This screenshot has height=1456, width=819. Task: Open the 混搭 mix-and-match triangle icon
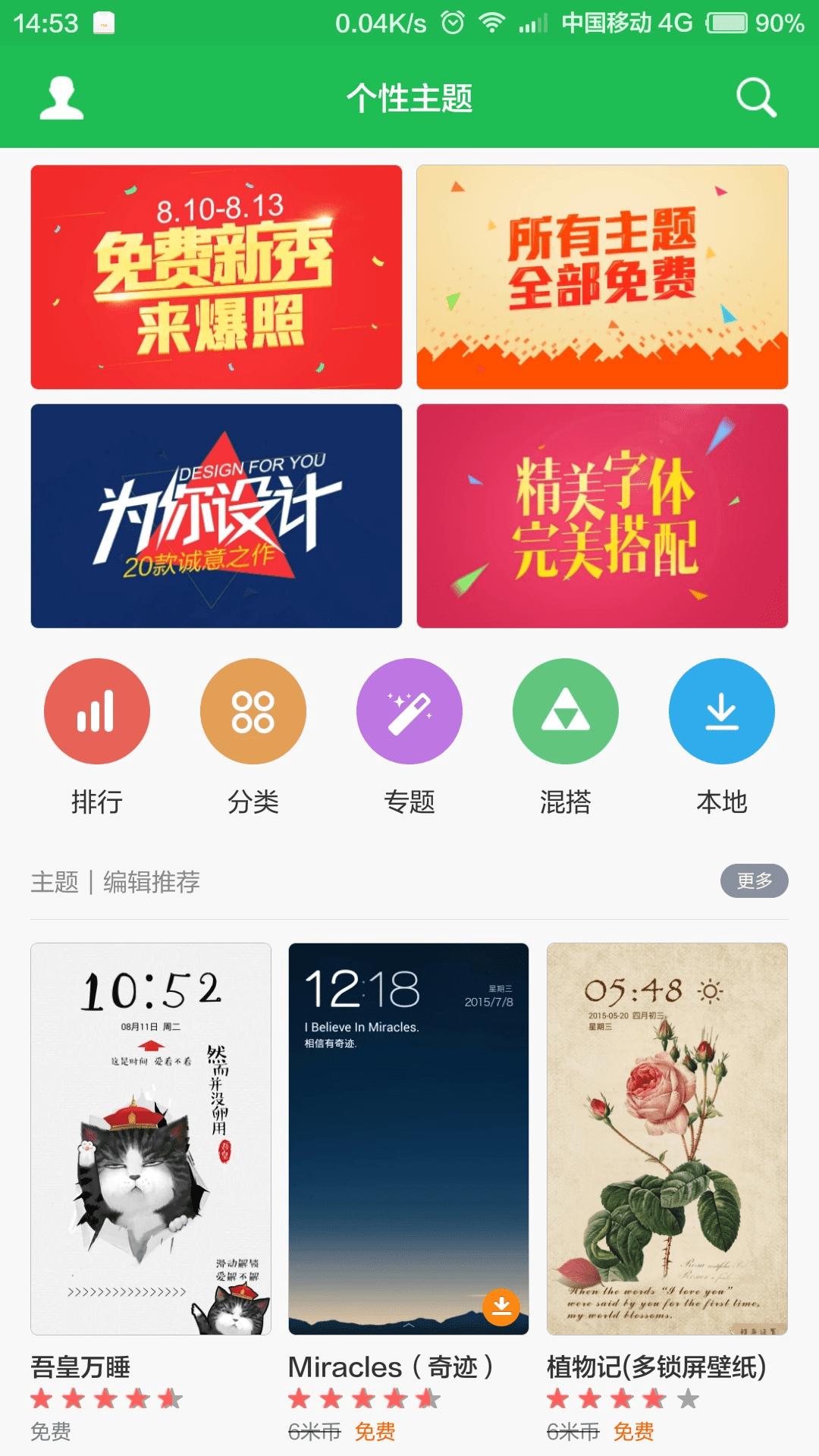[567, 711]
